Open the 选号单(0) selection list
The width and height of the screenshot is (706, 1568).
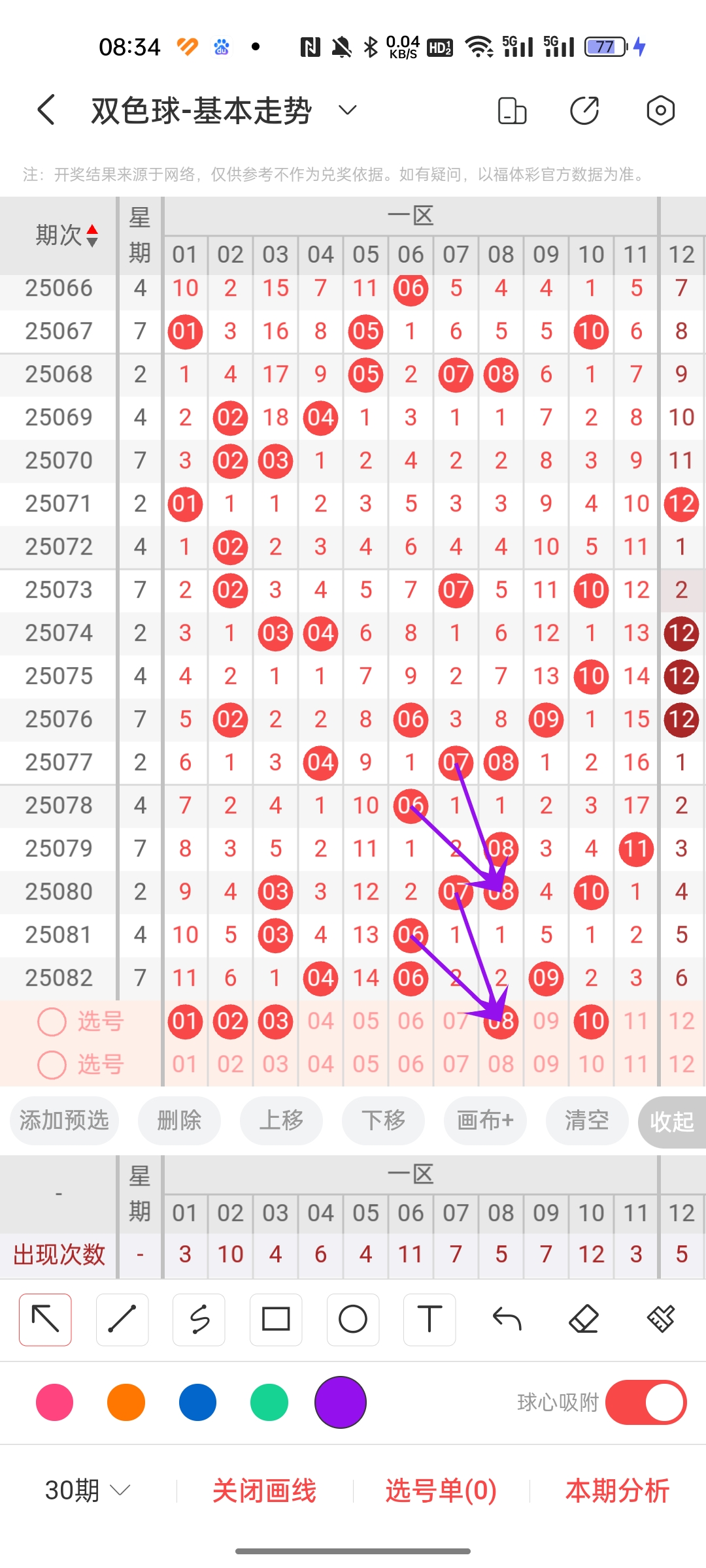pyautogui.click(x=439, y=1492)
